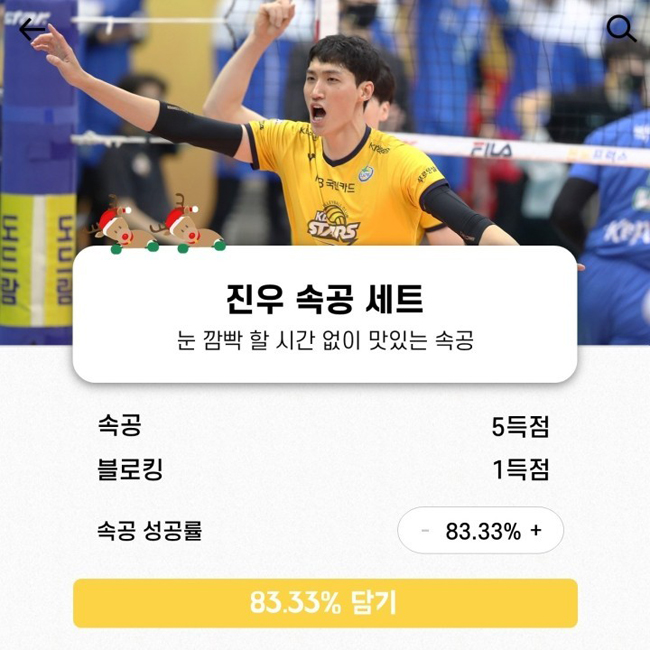Increase value with the plus button
The width and height of the screenshot is (650, 650).
536,531
